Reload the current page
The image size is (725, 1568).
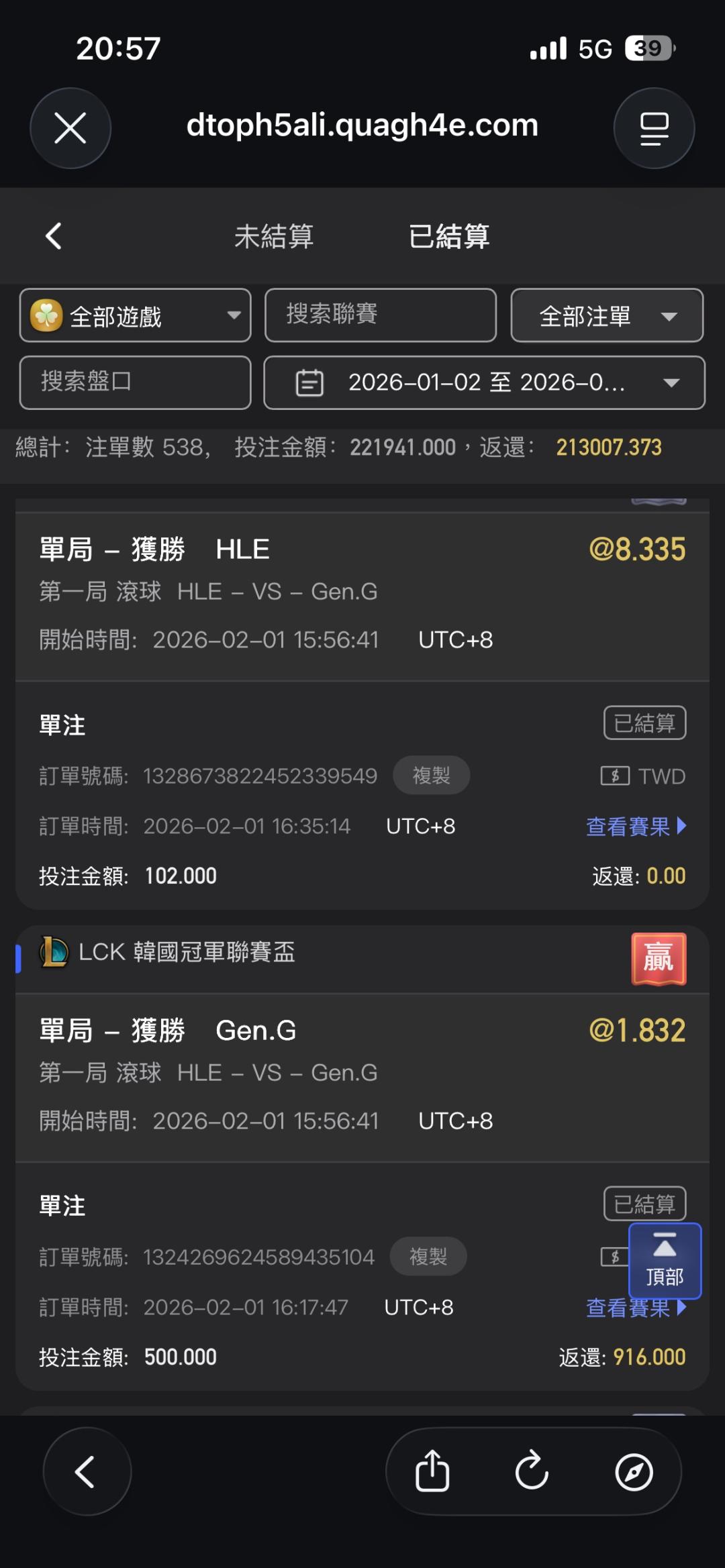click(532, 1471)
